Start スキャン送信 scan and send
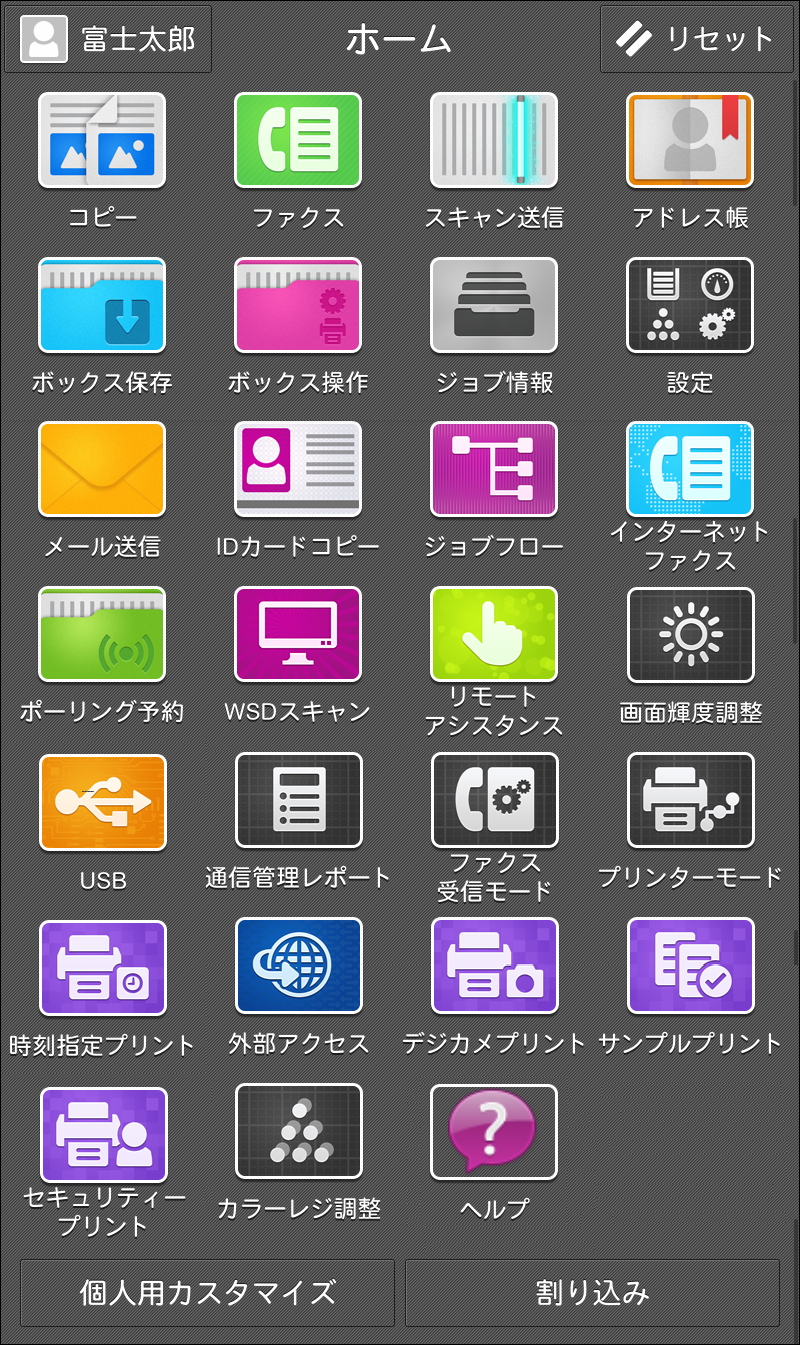 (494, 141)
